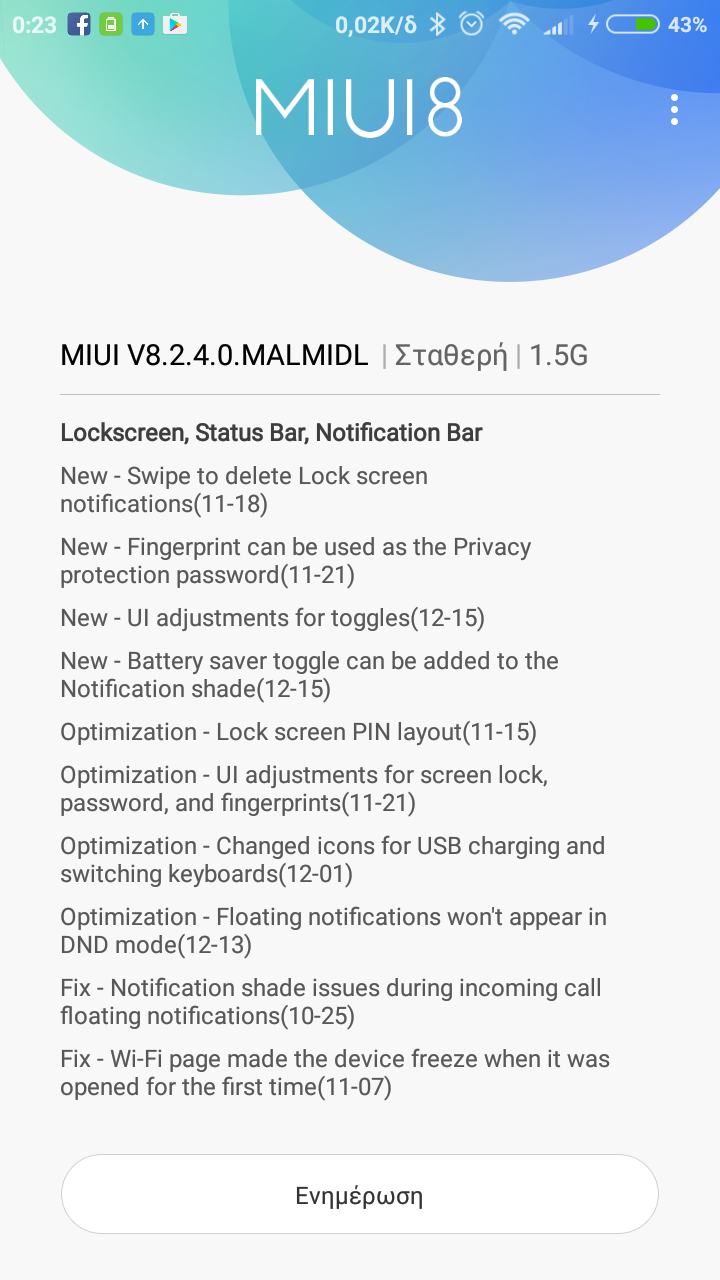720x1280 pixels.
Task: Open the three-dot overflow menu
Action: tap(675, 109)
